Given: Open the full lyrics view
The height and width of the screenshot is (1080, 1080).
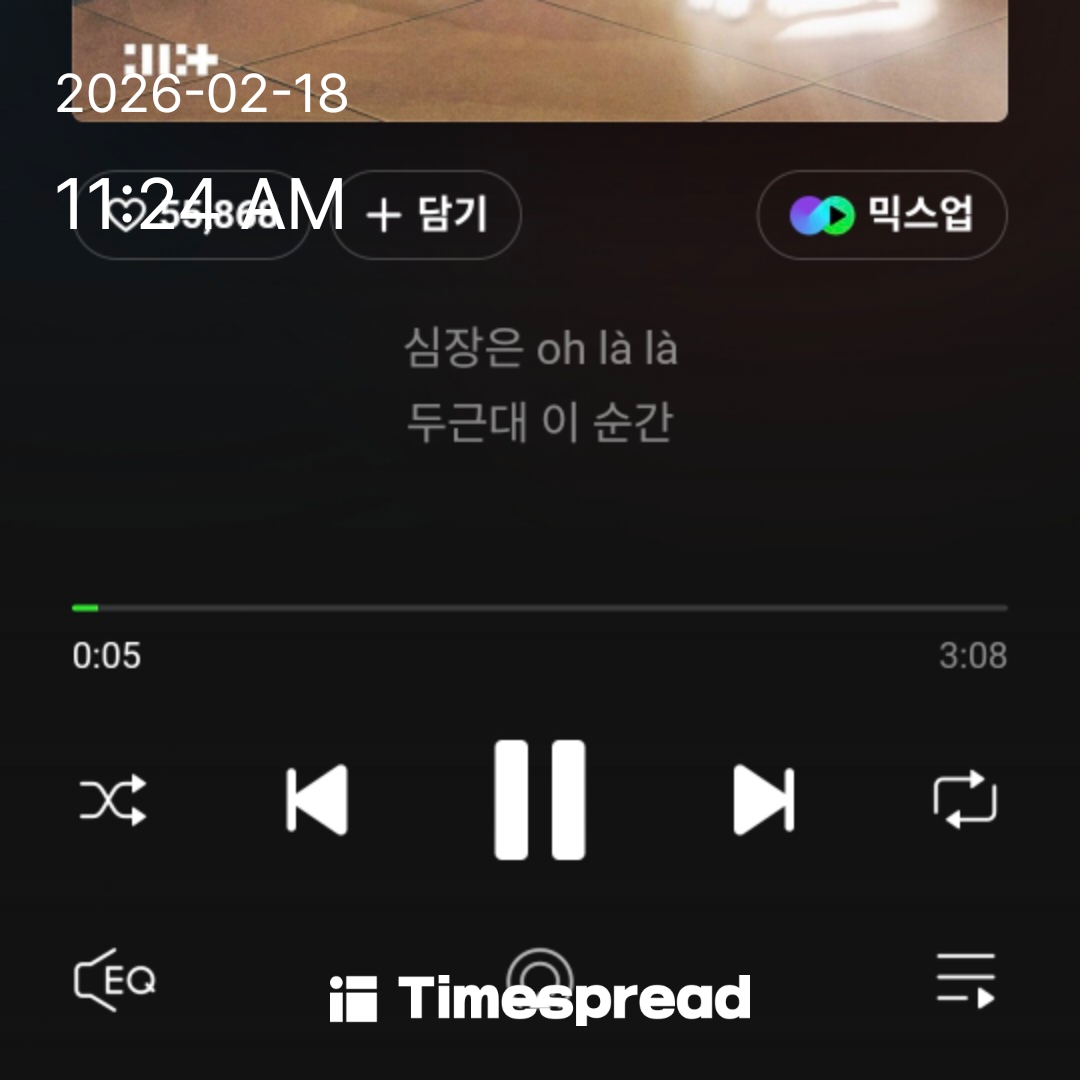Looking at the screenshot, I should pyautogui.click(x=540, y=386).
